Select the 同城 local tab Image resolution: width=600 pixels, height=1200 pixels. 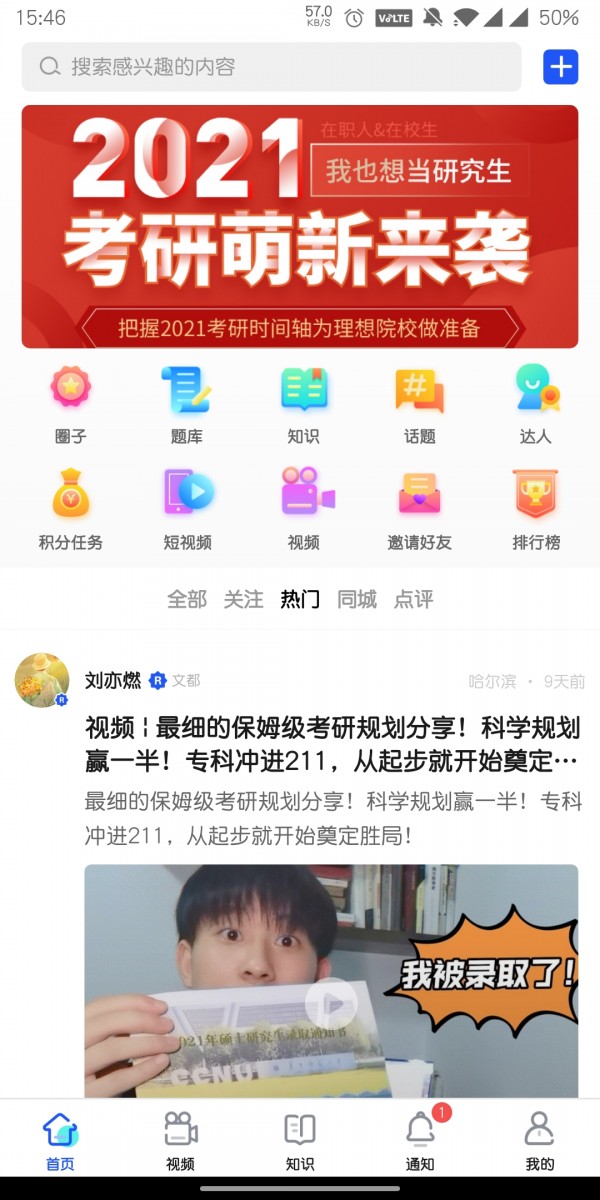[357, 599]
